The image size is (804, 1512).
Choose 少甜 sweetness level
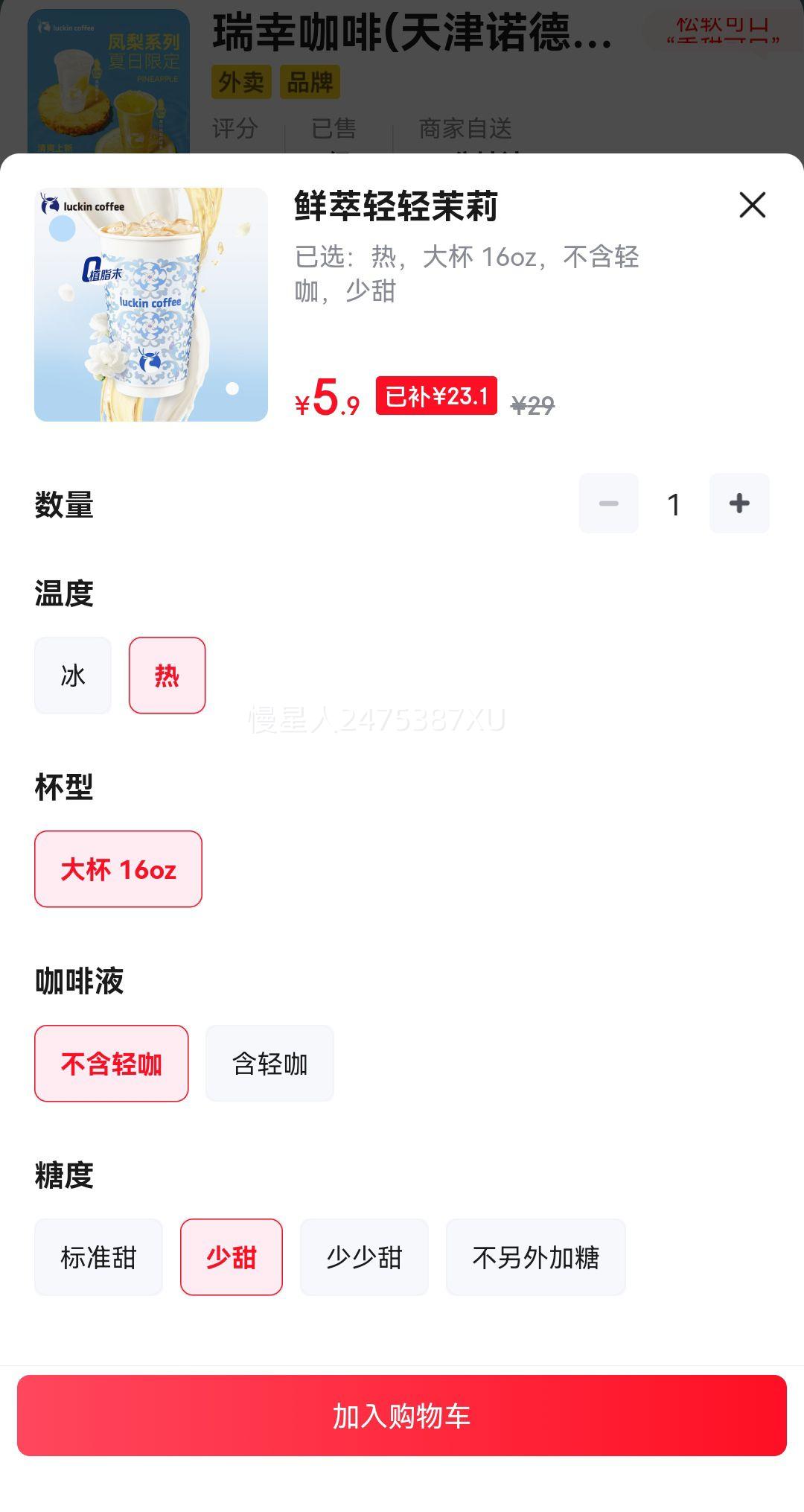pos(231,1257)
